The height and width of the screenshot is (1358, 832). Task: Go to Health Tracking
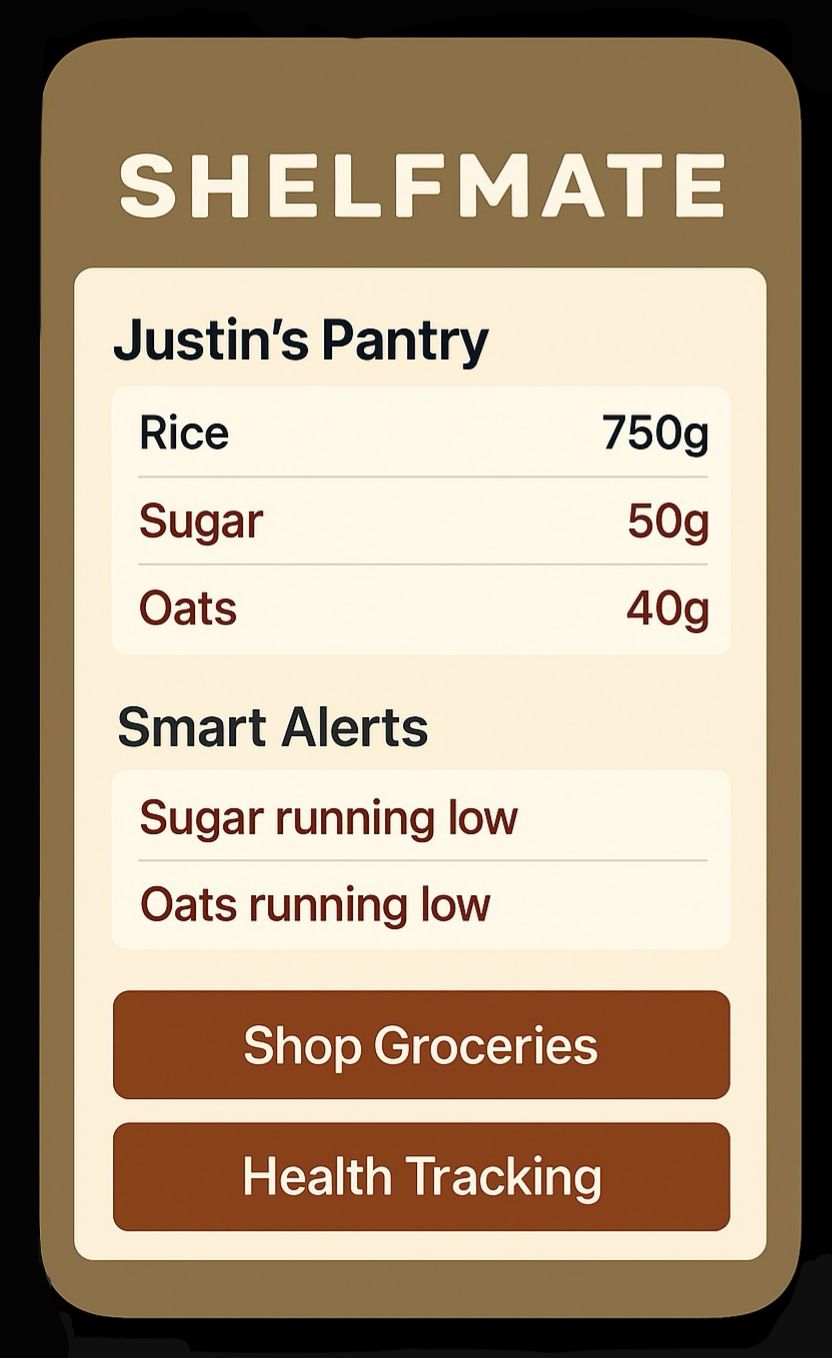(421, 1176)
